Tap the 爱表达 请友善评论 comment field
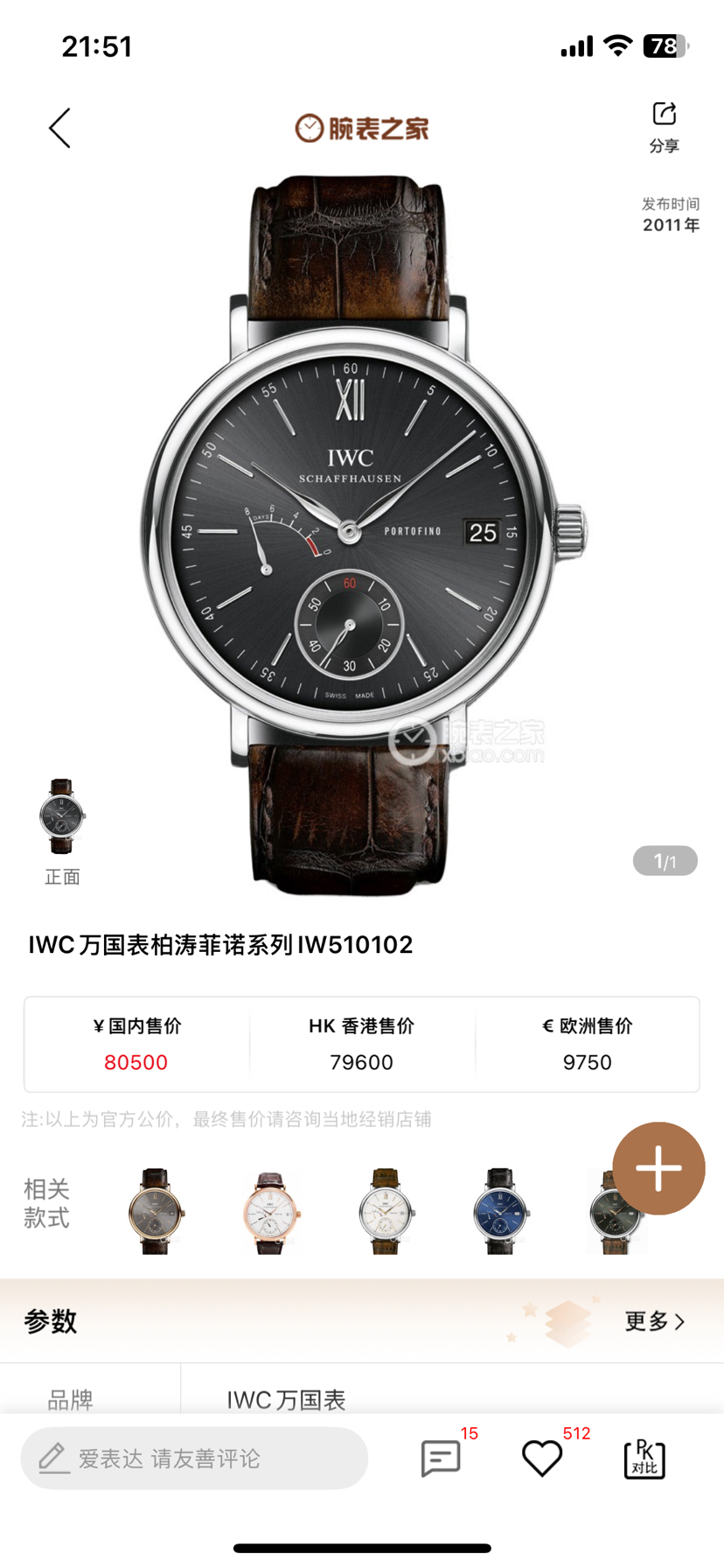The width and height of the screenshot is (724, 1568). 194,1459
